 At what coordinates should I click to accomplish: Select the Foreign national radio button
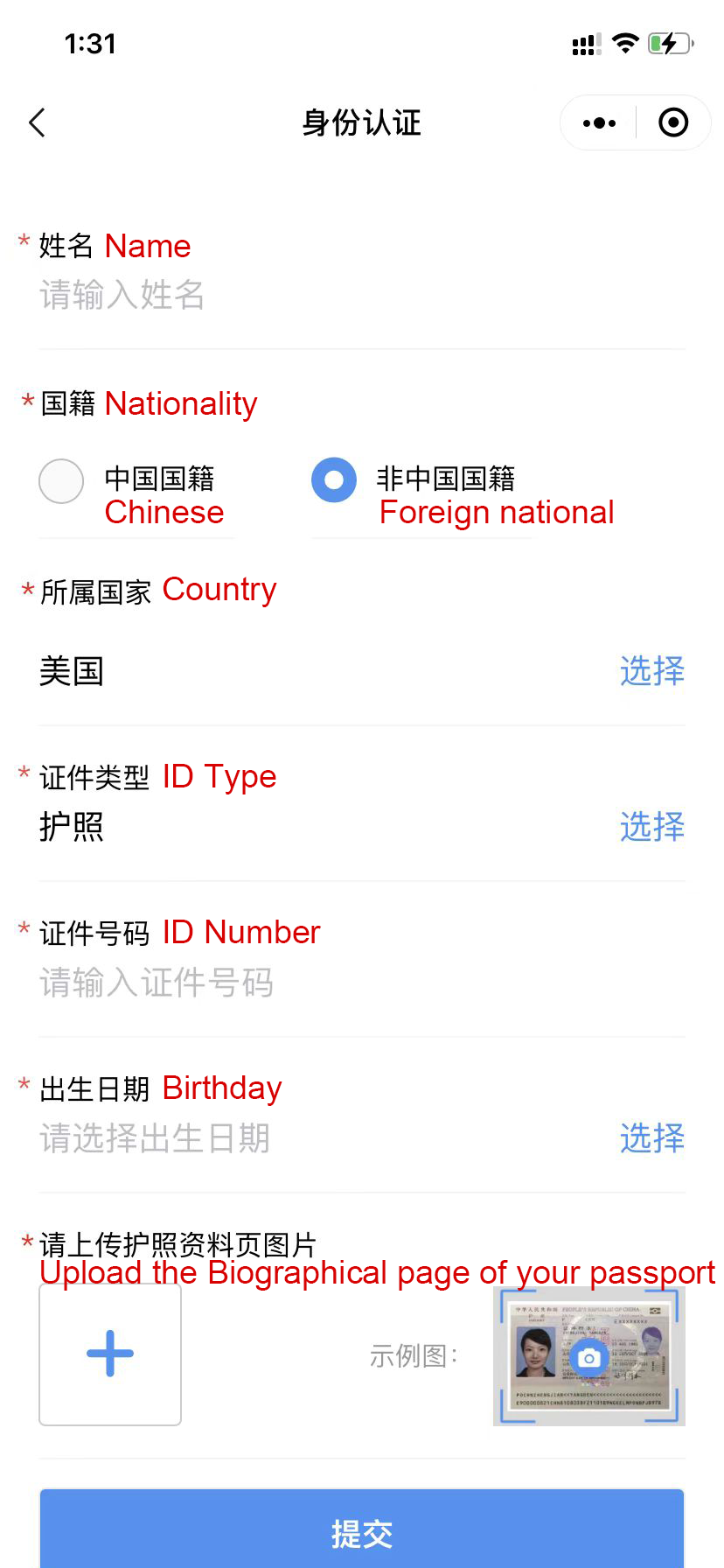click(334, 480)
